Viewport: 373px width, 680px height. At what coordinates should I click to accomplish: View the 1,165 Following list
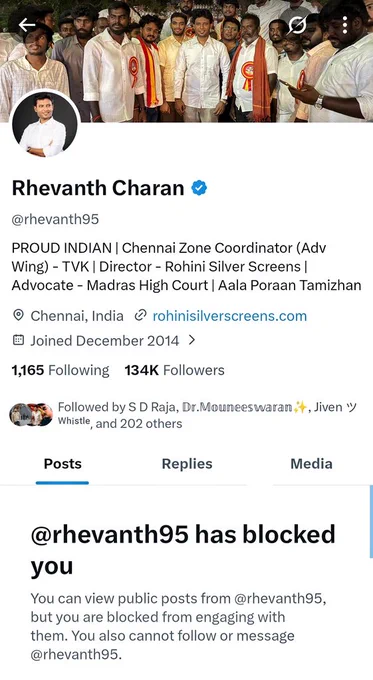coord(60,370)
